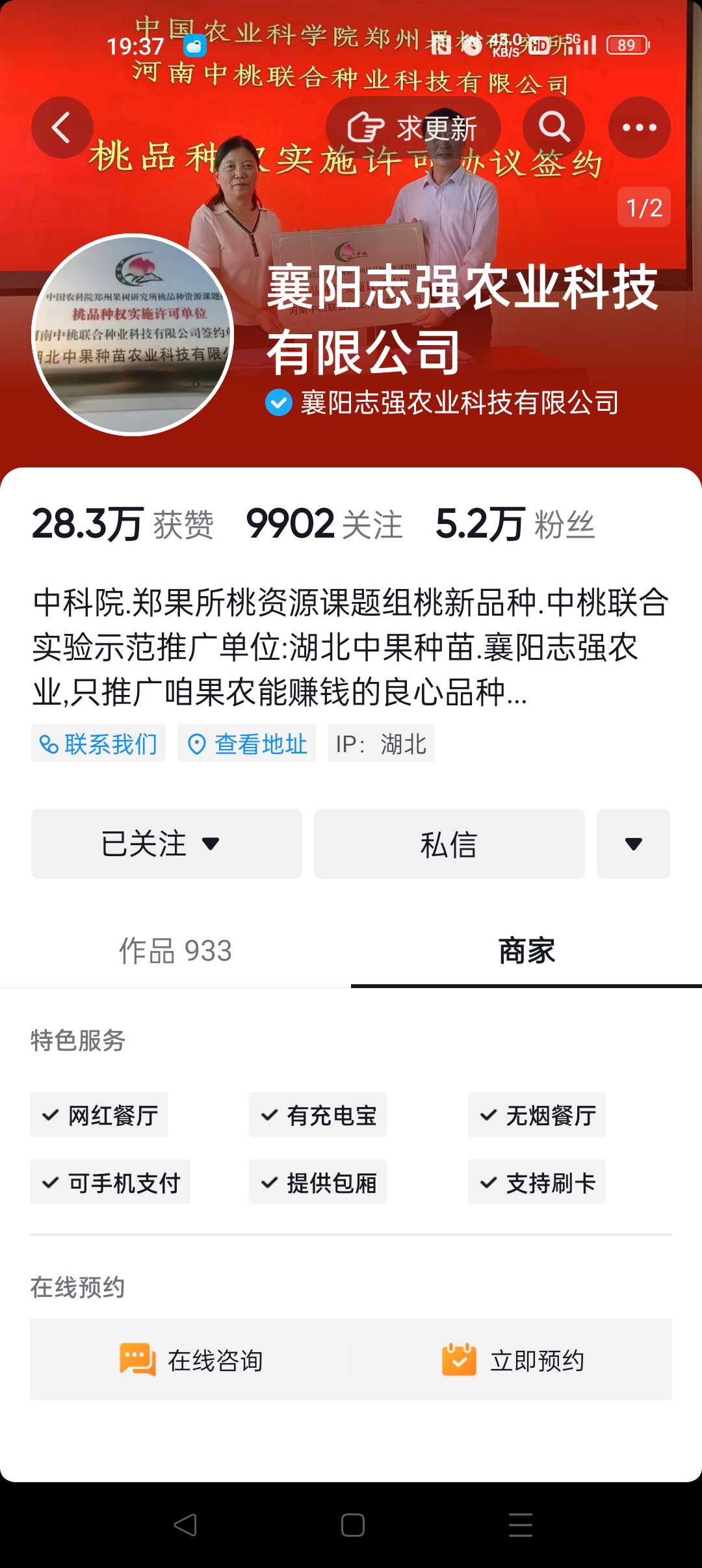702x1568 pixels.
Task: Open the search icon on the profile
Action: pyautogui.click(x=554, y=127)
